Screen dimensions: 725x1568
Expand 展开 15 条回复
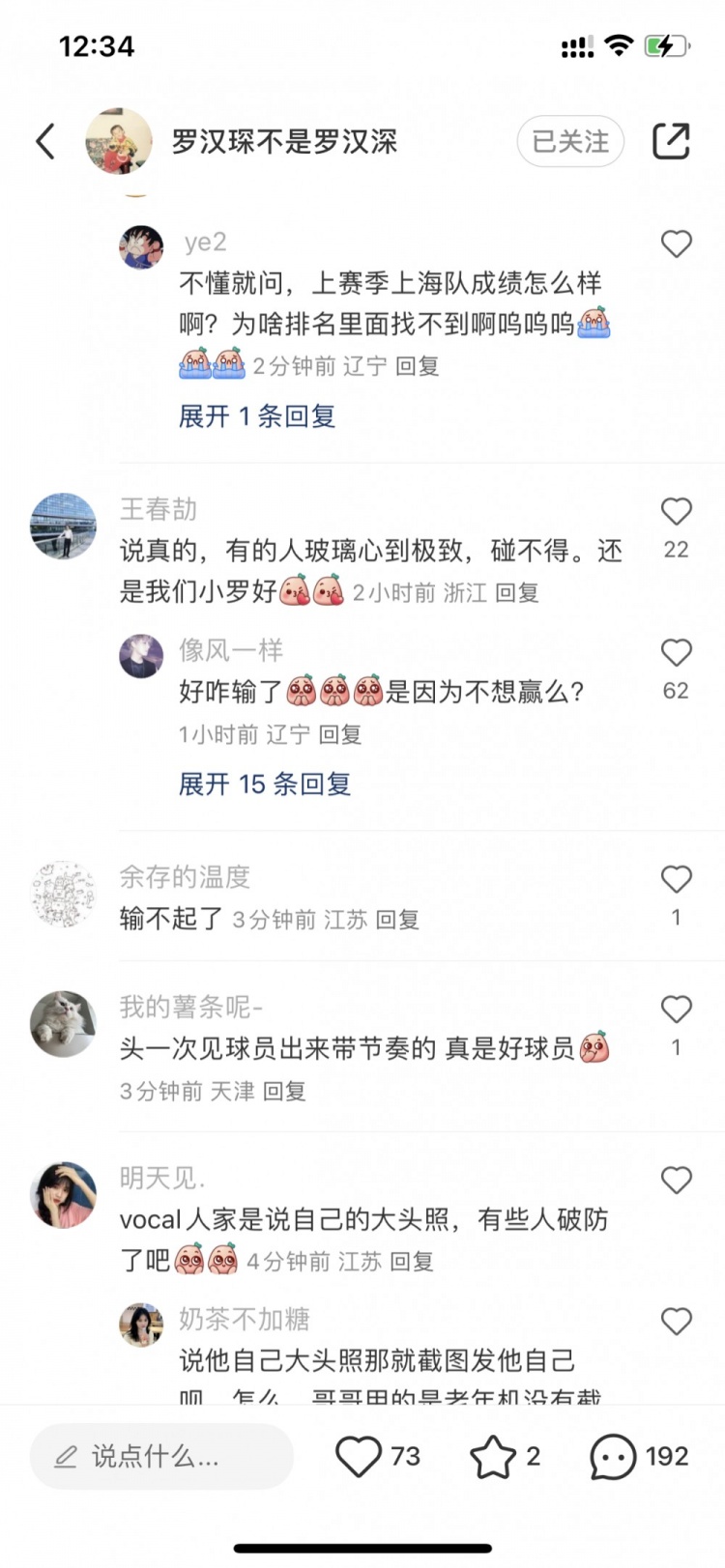[264, 784]
